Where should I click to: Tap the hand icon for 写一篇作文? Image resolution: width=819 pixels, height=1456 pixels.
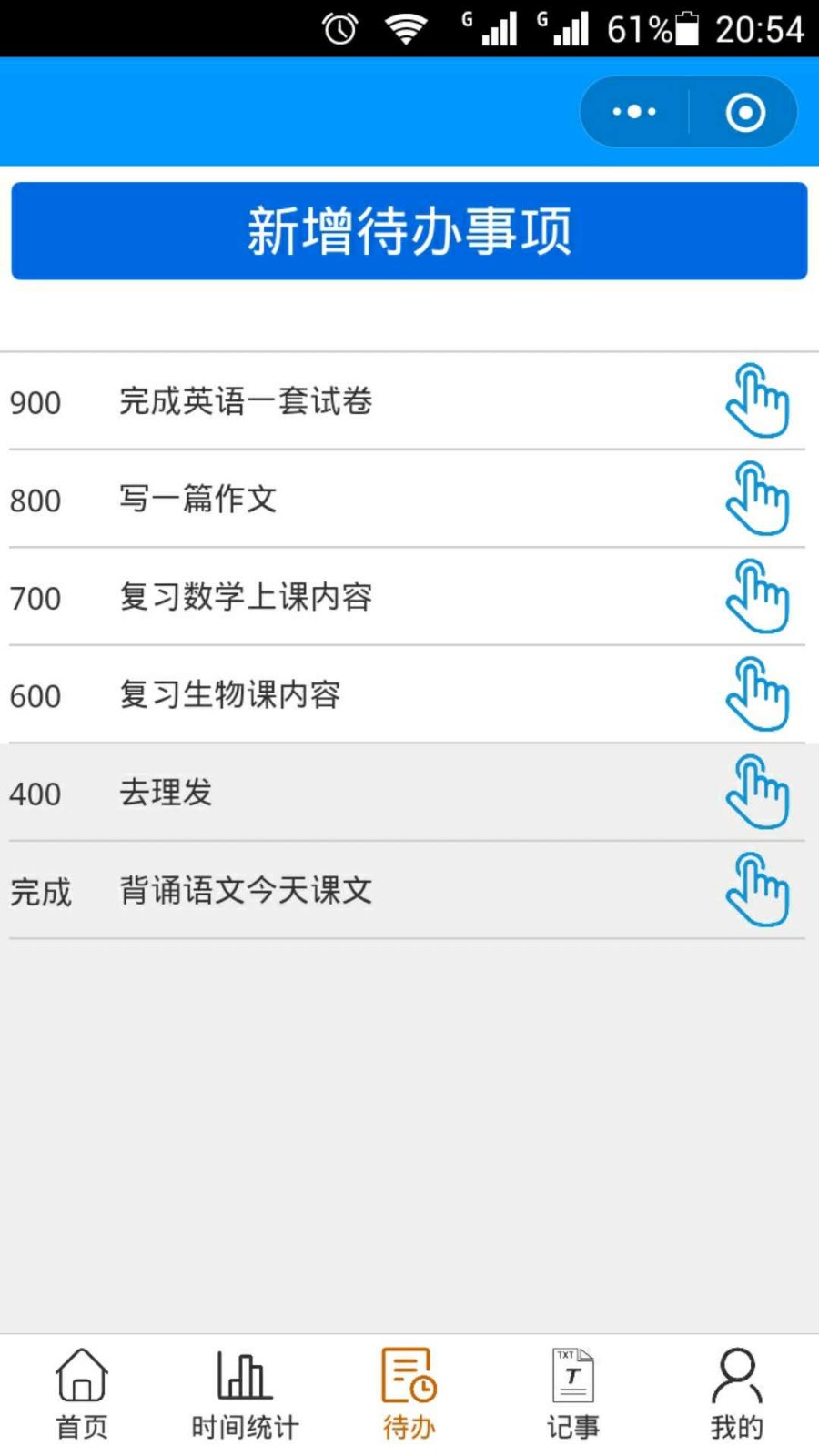pos(757,499)
